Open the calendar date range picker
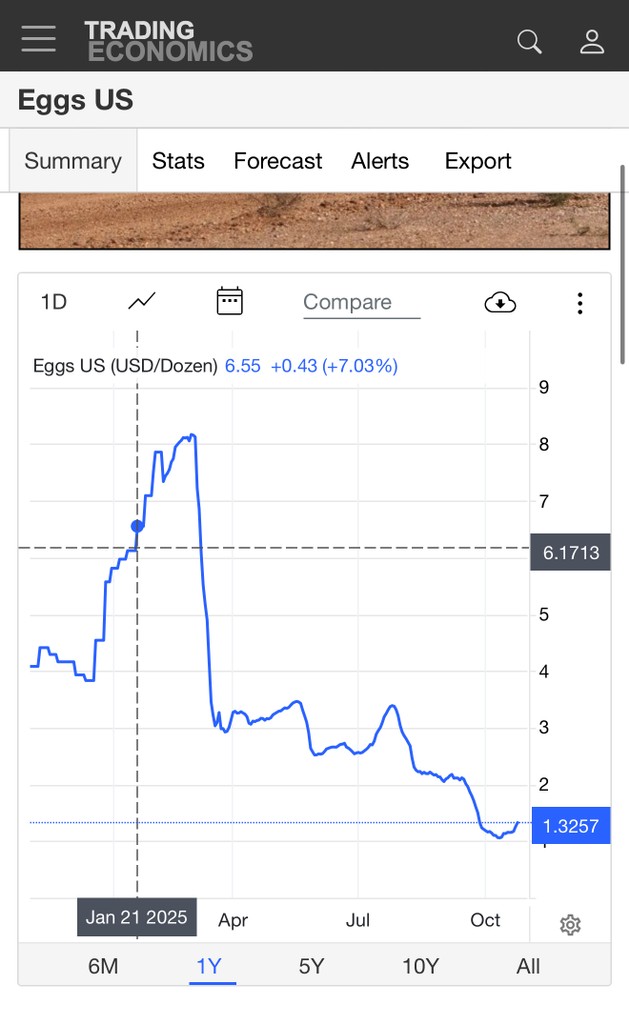The image size is (629, 1024). coord(230,301)
